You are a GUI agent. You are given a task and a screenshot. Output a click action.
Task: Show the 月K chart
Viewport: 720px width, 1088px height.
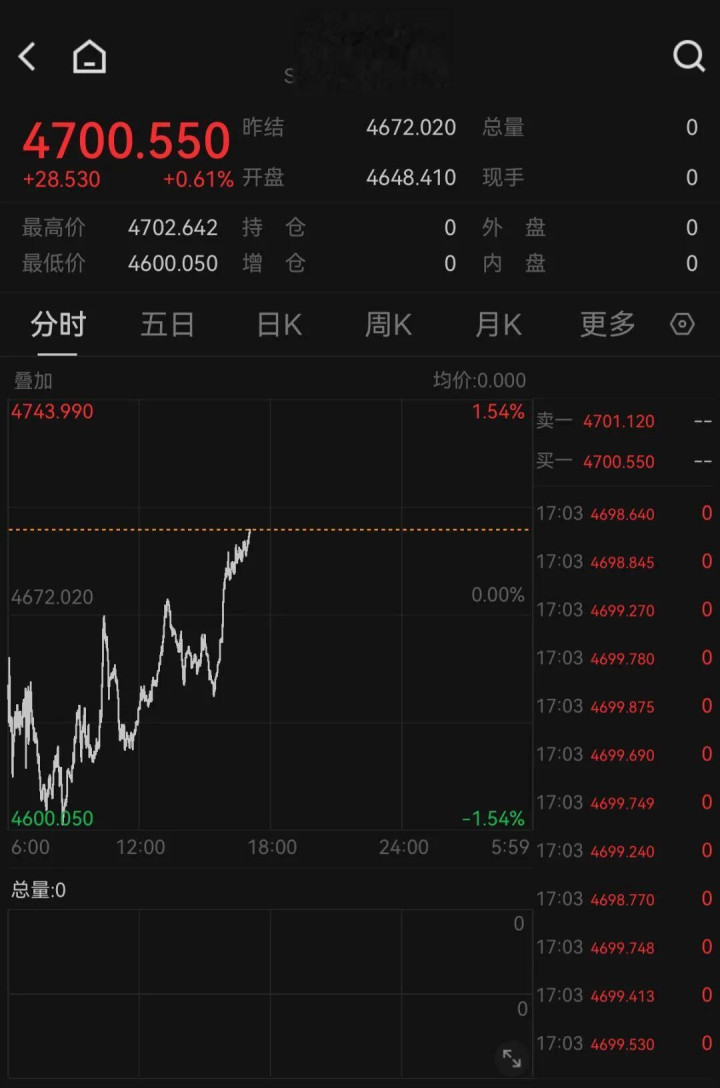[497, 325]
